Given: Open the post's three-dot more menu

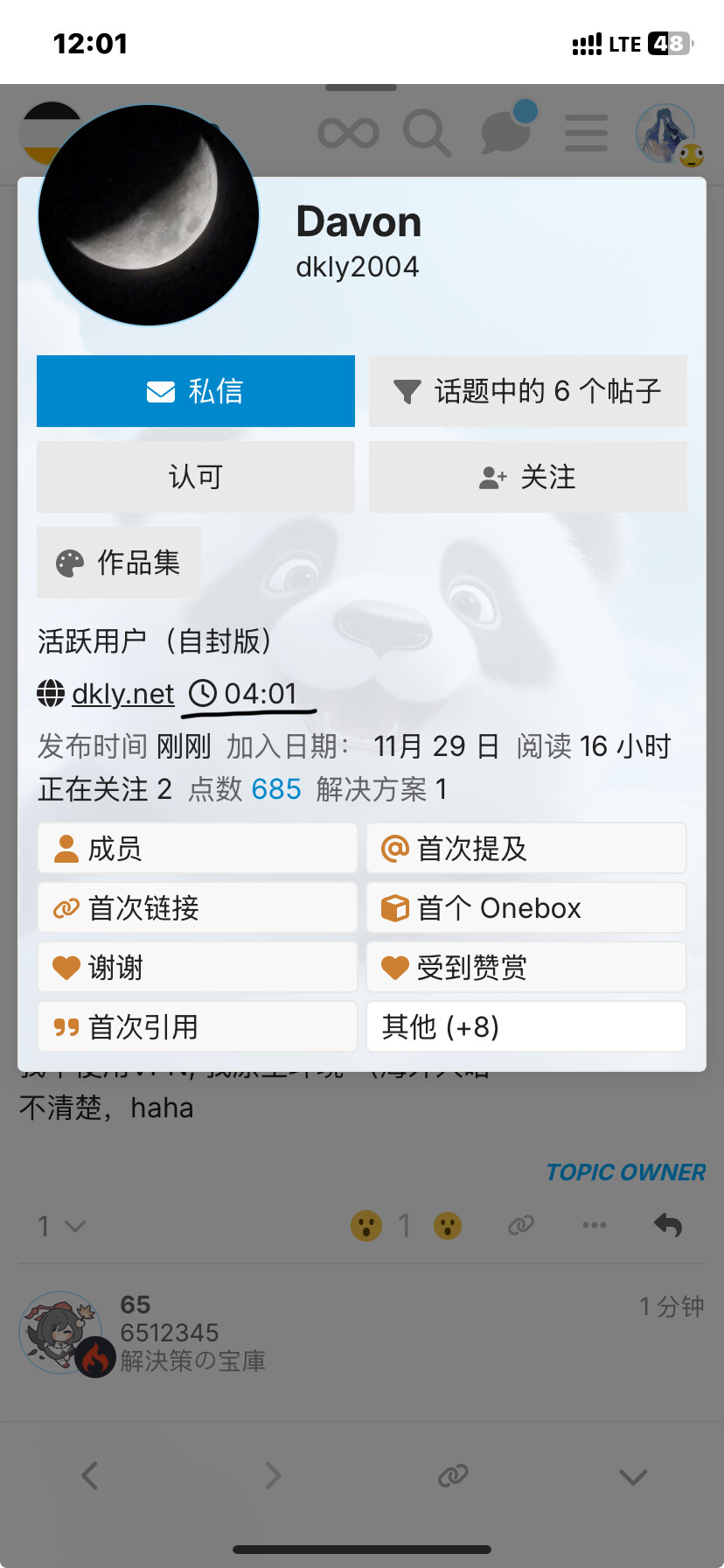Looking at the screenshot, I should (x=595, y=1225).
